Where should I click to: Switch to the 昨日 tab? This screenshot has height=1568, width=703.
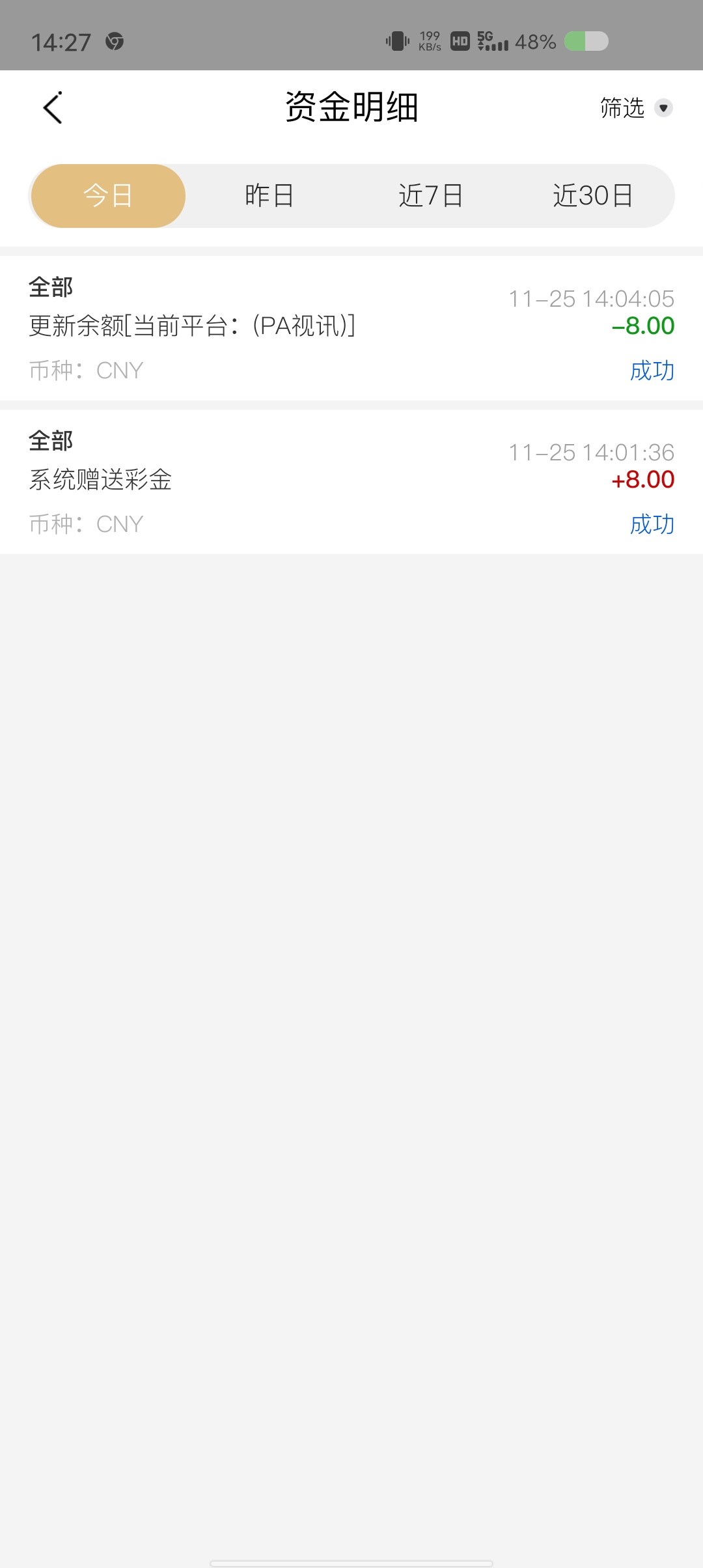point(269,196)
